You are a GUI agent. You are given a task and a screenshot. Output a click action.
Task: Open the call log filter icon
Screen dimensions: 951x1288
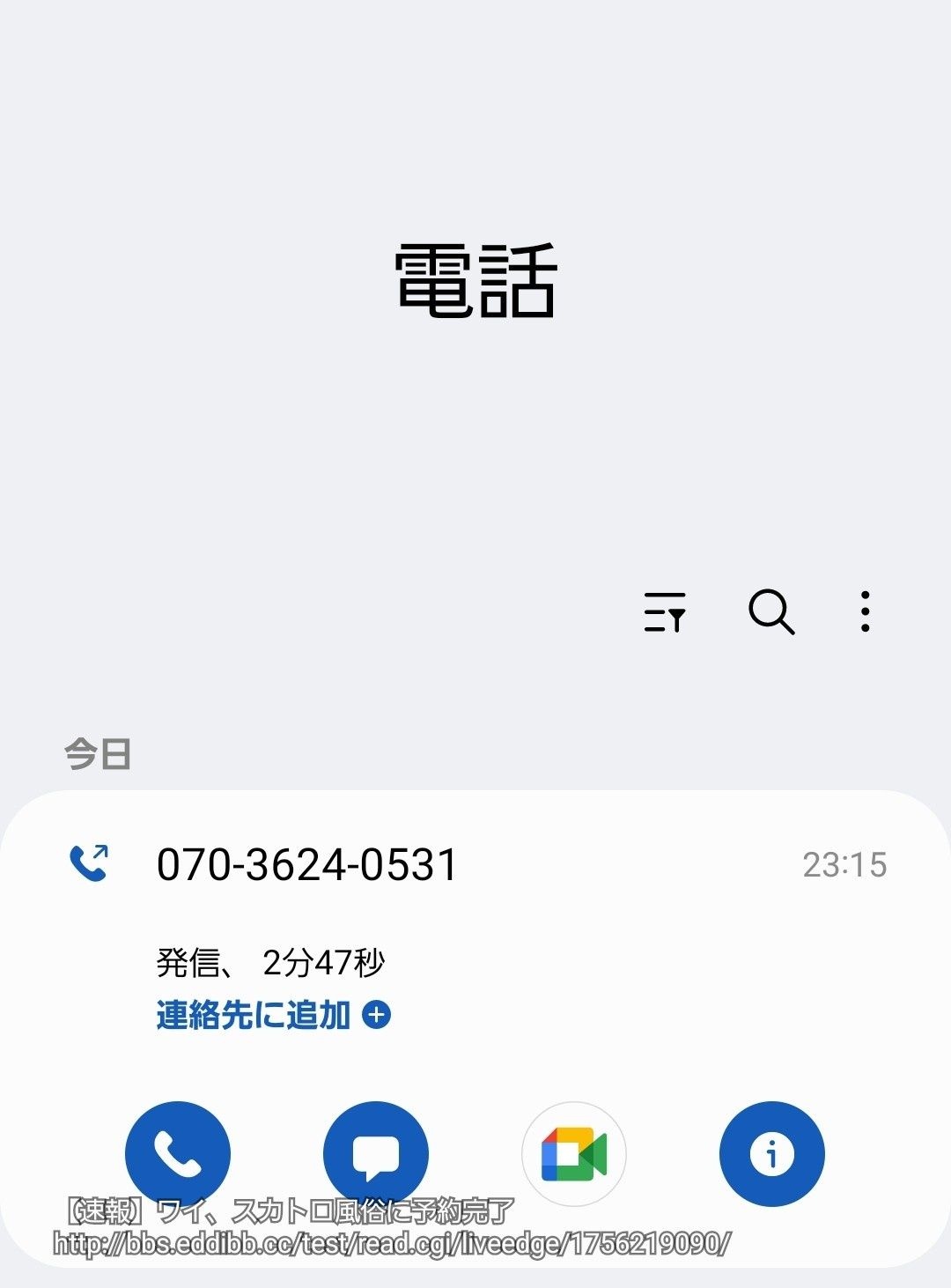(665, 611)
